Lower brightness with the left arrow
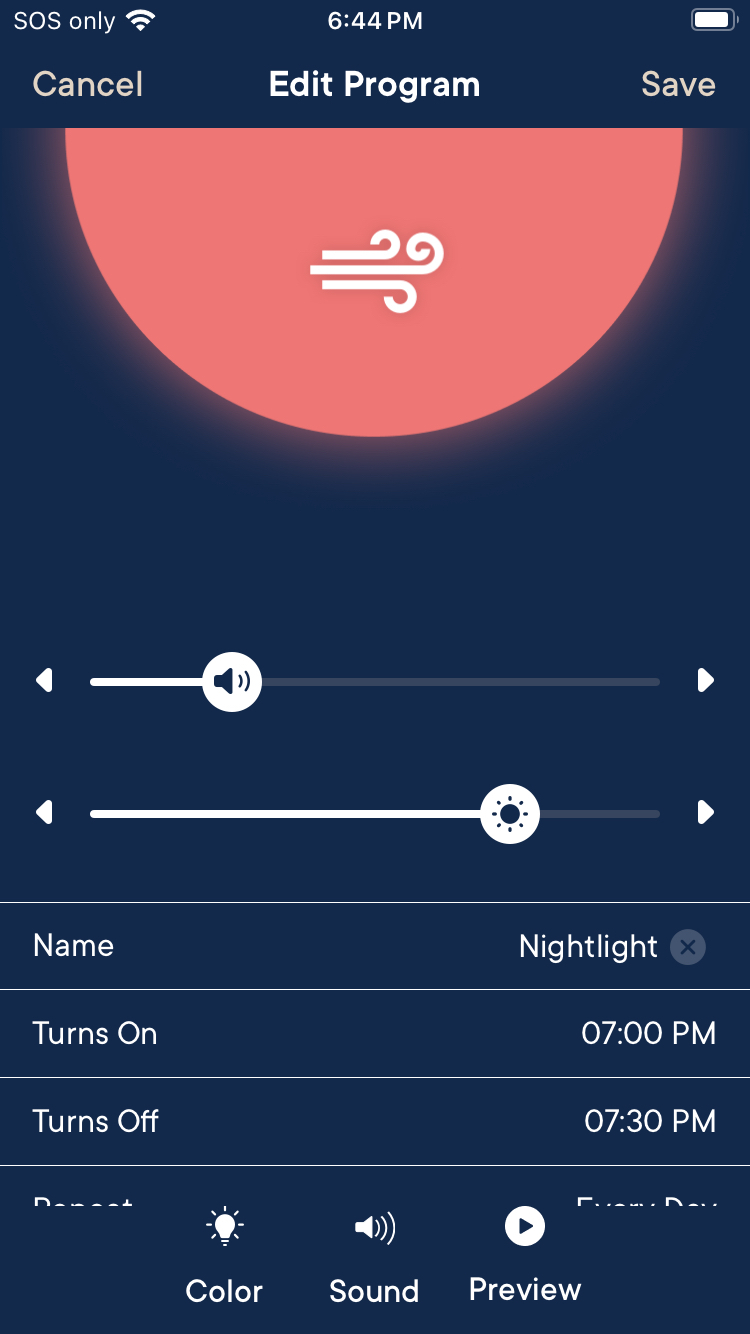This screenshot has height=1334, width=750. [44, 812]
